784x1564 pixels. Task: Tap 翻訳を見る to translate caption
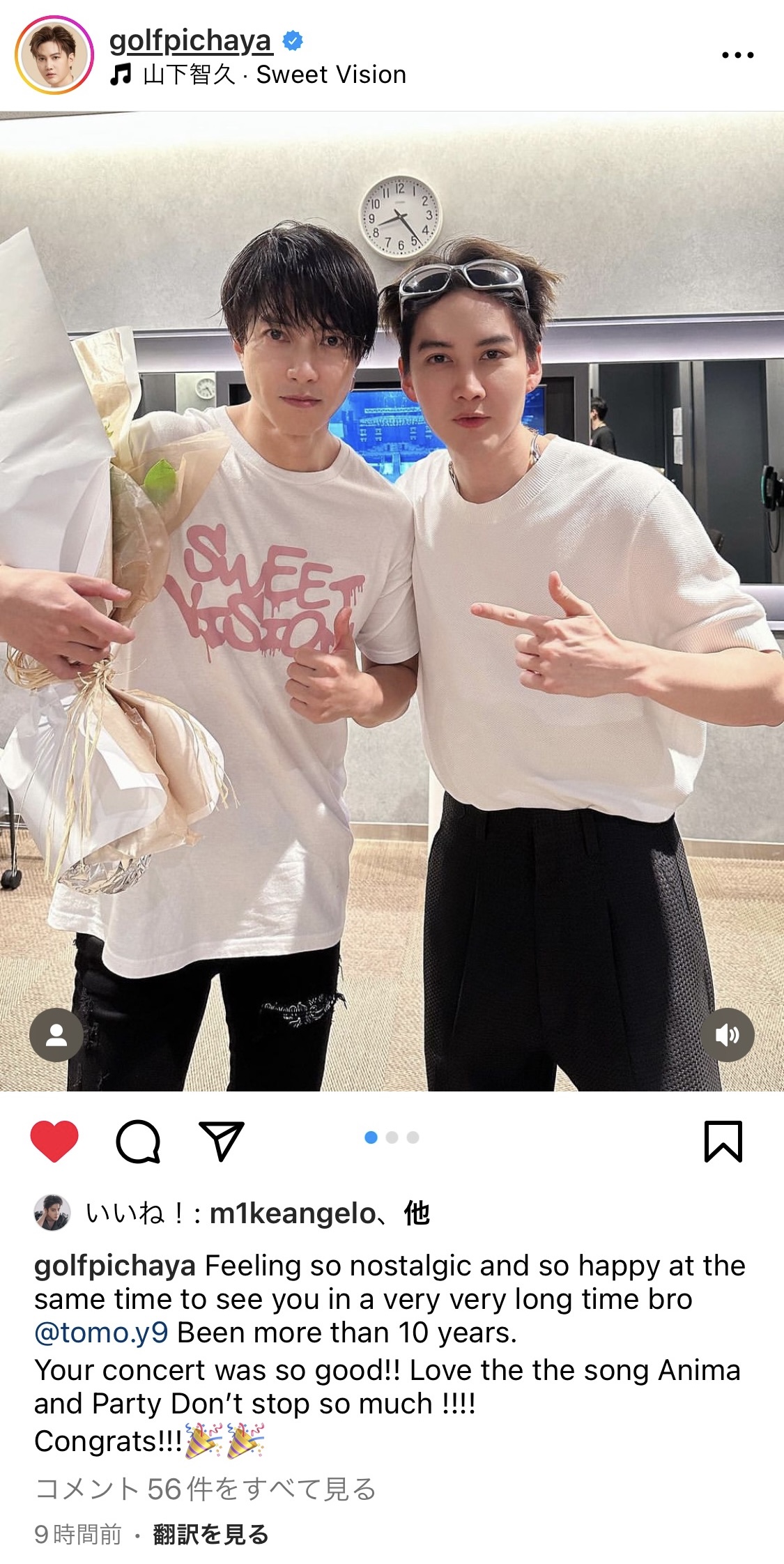[210, 1533]
